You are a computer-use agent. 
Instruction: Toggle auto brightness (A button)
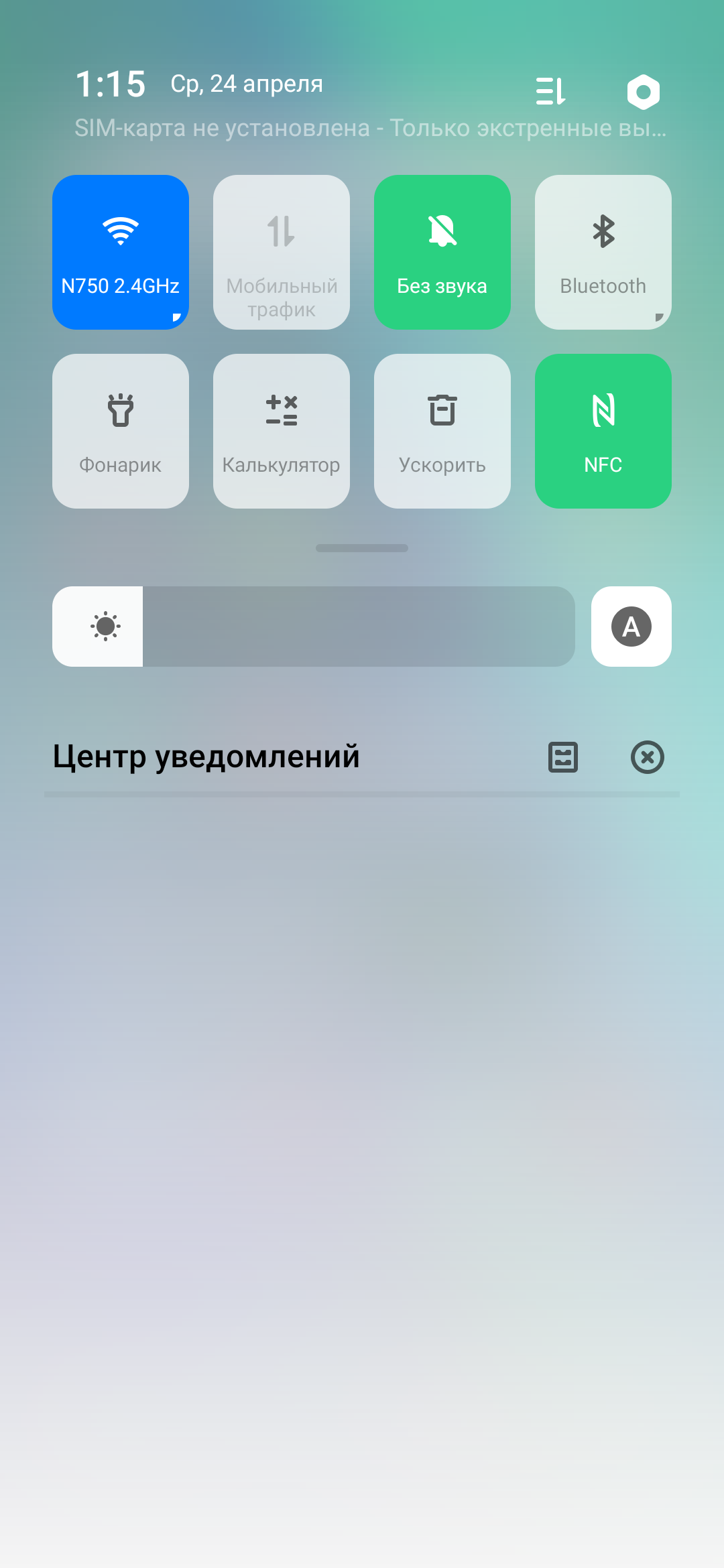point(631,627)
